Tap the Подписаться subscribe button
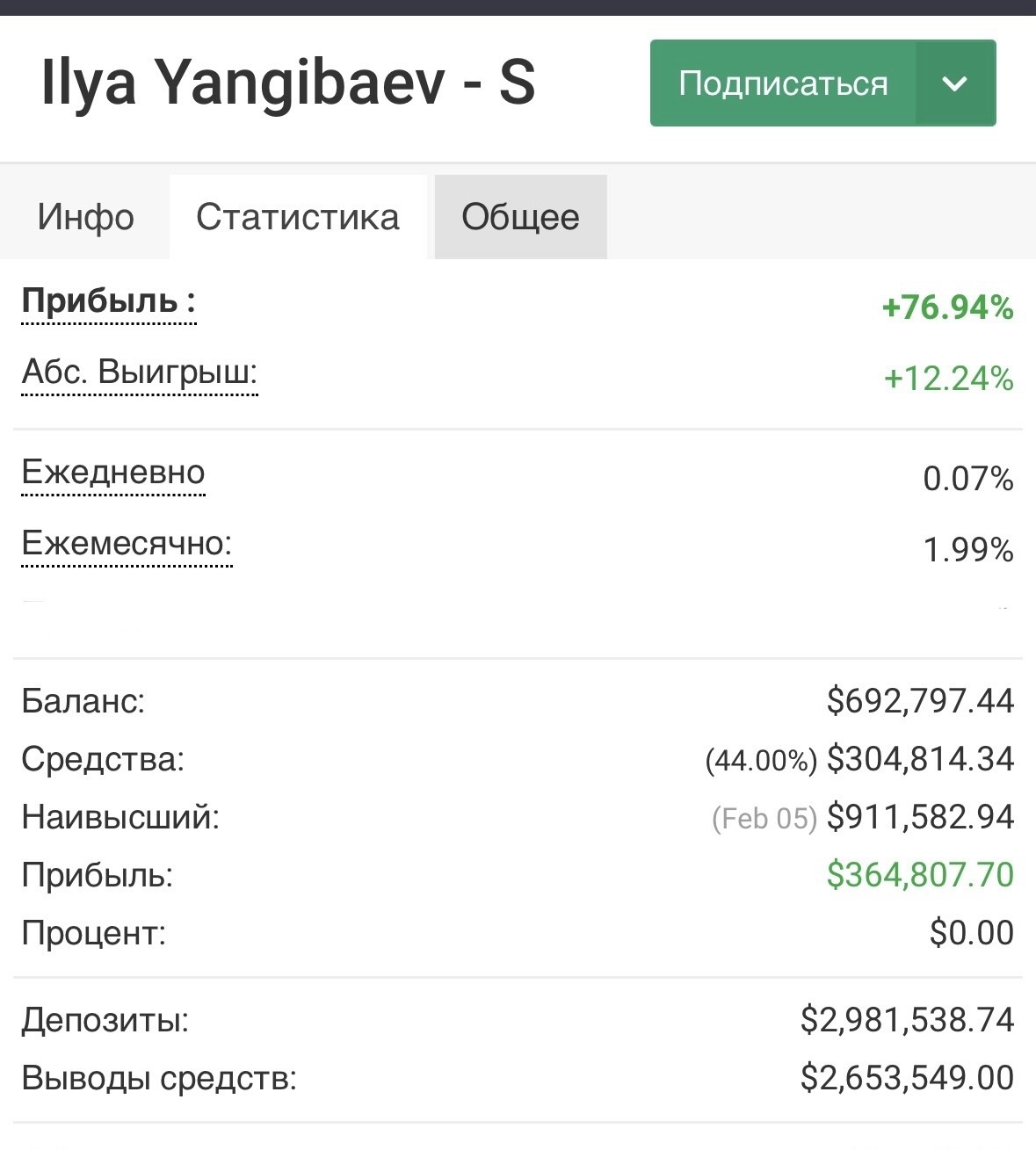 782,83
